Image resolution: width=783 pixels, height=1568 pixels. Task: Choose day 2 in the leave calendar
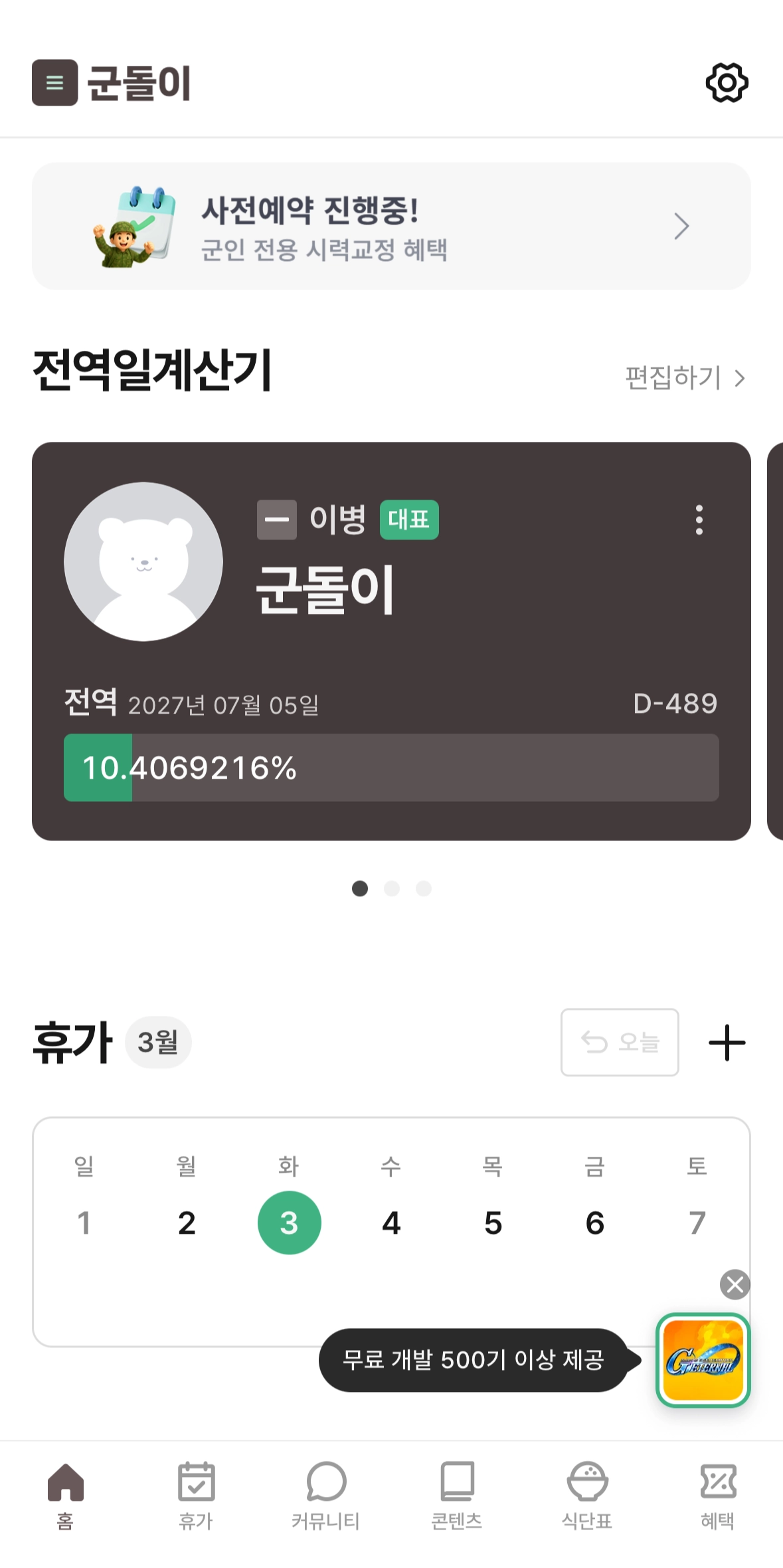coord(187,1223)
